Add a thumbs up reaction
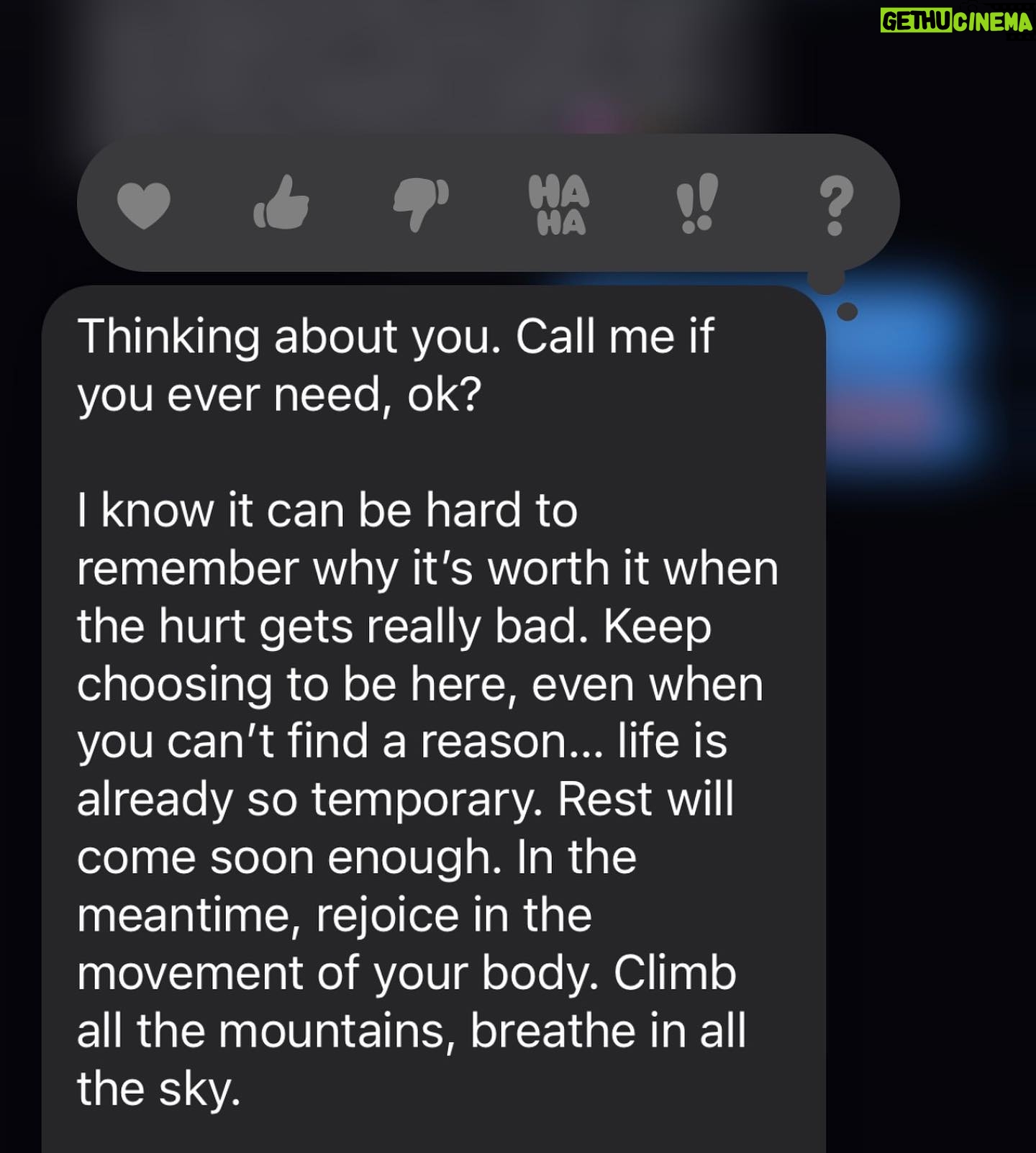The image size is (1036, 1153). coord(281,204)
